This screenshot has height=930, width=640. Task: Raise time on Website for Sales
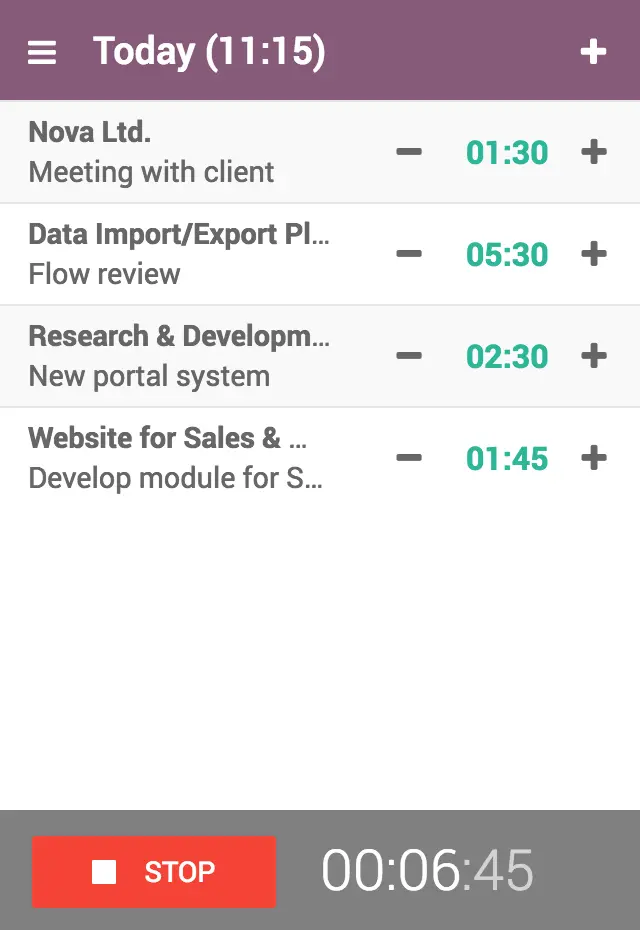pyautogui.click(x=594, y=458)
